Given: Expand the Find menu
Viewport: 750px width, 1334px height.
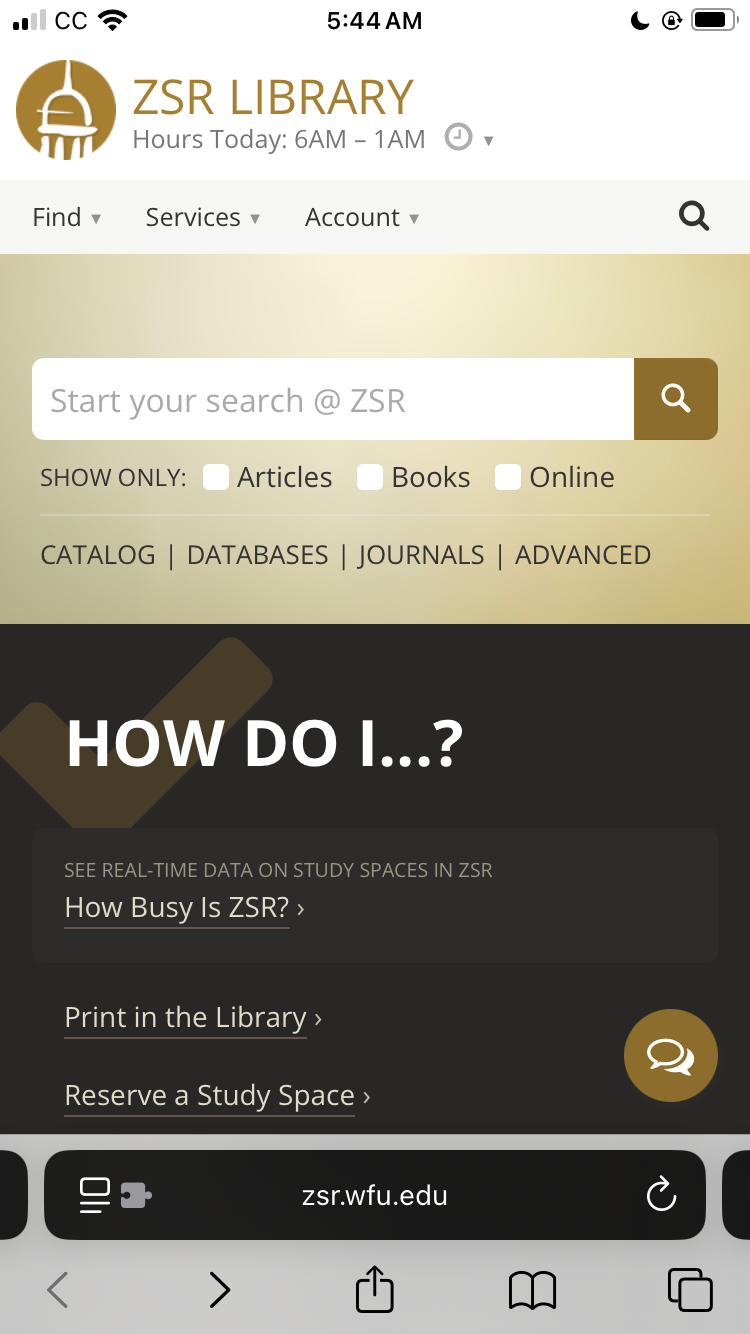Looking at the screenshot, I should (x=66, y=217).
